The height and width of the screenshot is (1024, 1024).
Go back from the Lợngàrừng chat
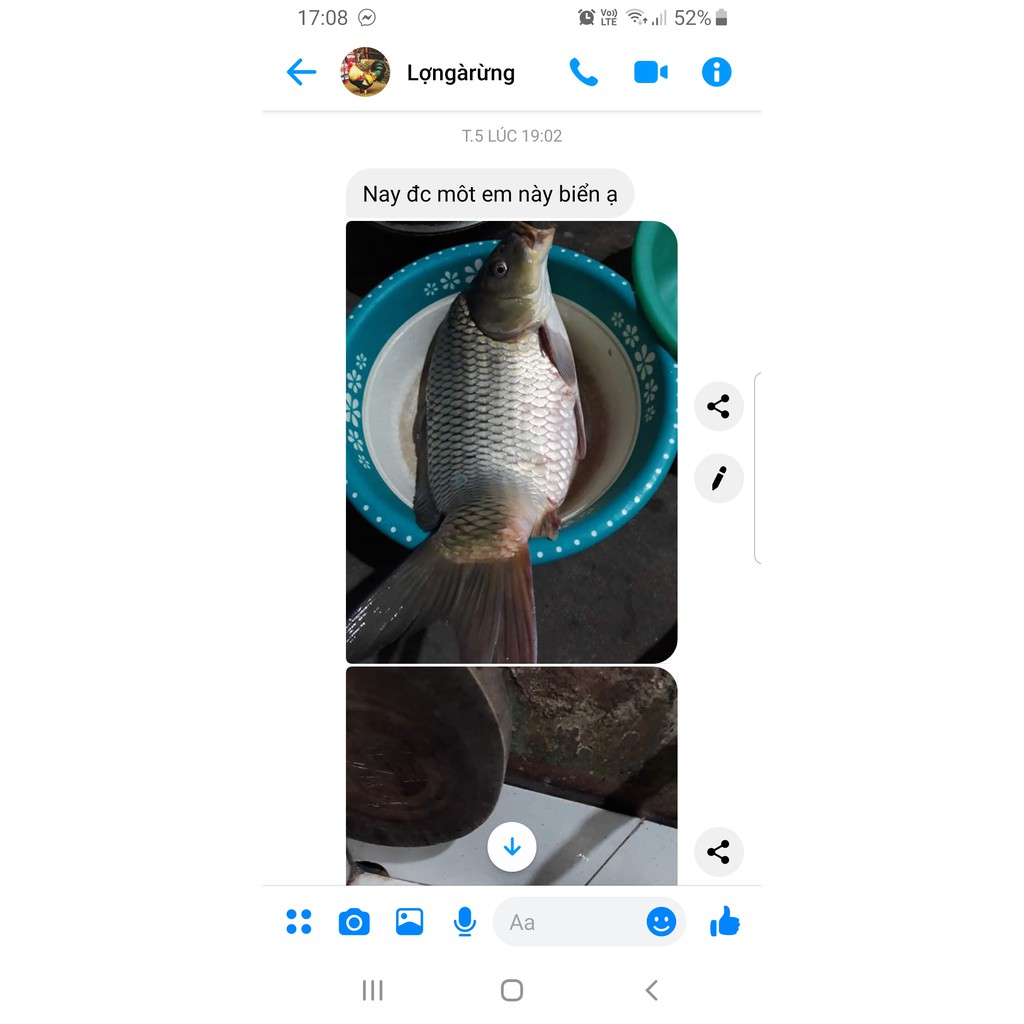point(301,72)
